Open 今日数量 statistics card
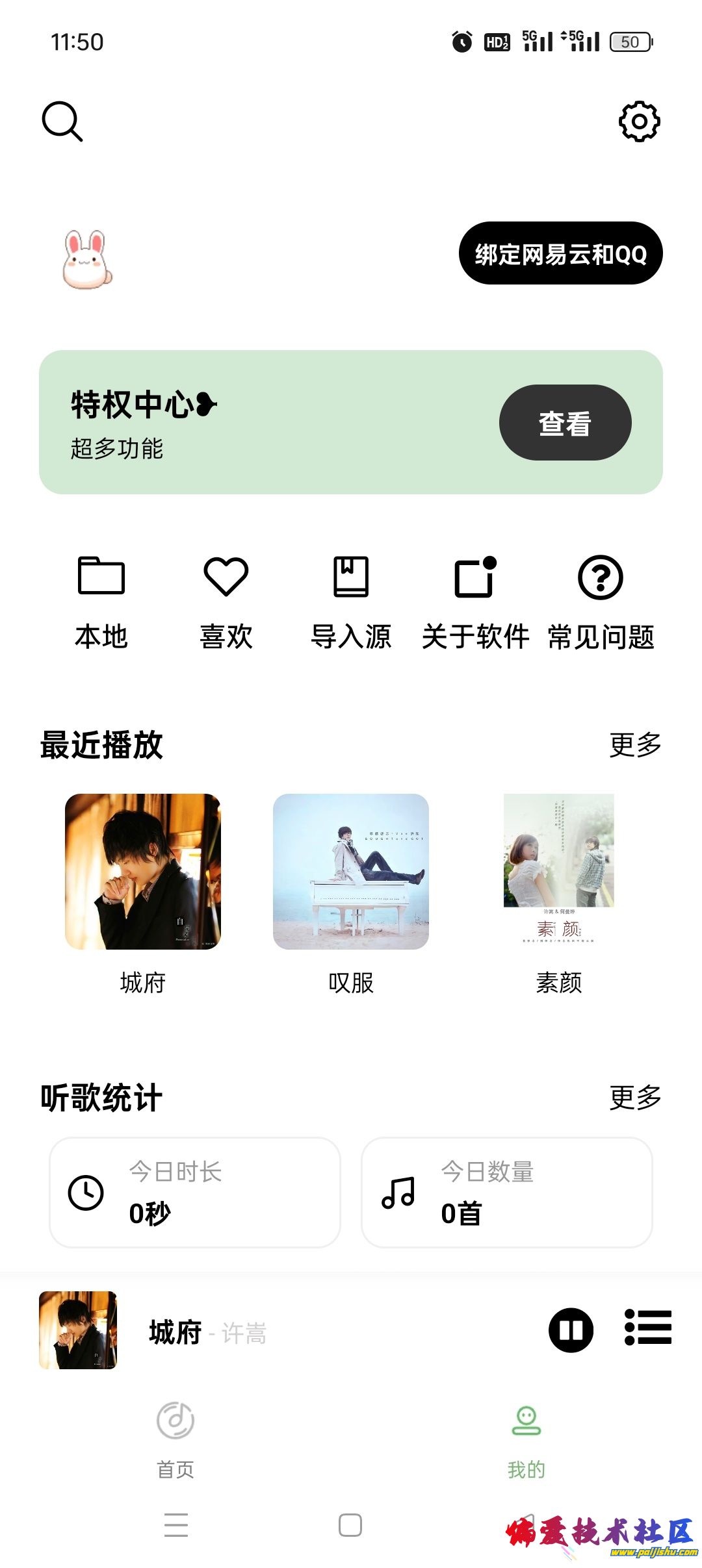The height and width of the screenshot is (1568, 702). point(507,1192)
